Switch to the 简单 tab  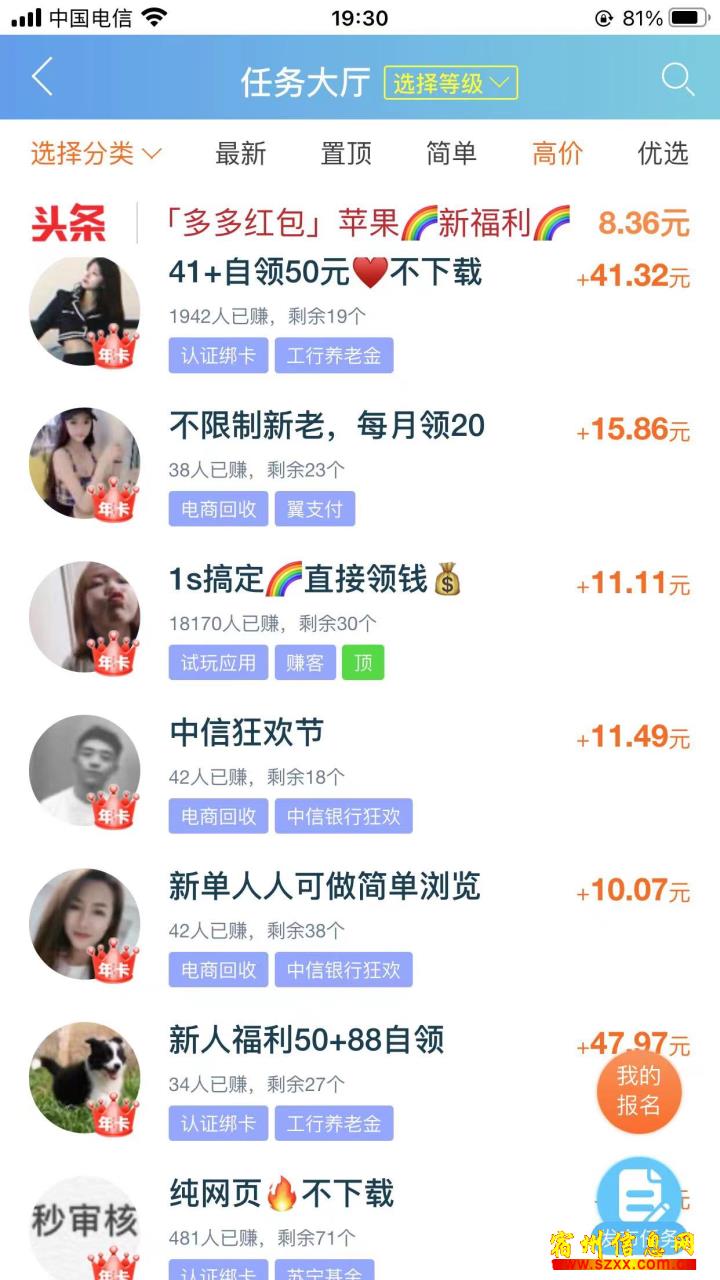(x=451, y=154)
